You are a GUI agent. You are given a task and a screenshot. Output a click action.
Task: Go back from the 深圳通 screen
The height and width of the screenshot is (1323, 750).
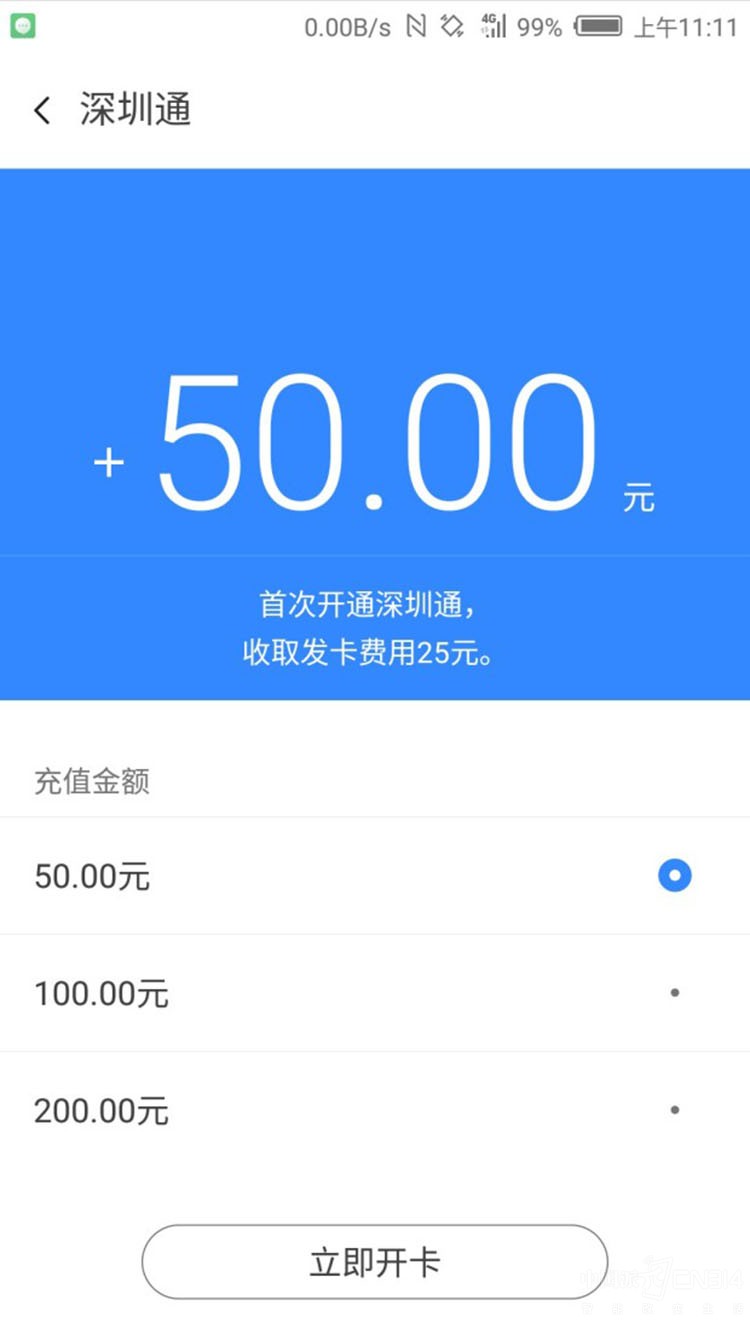tap(42, 110)
